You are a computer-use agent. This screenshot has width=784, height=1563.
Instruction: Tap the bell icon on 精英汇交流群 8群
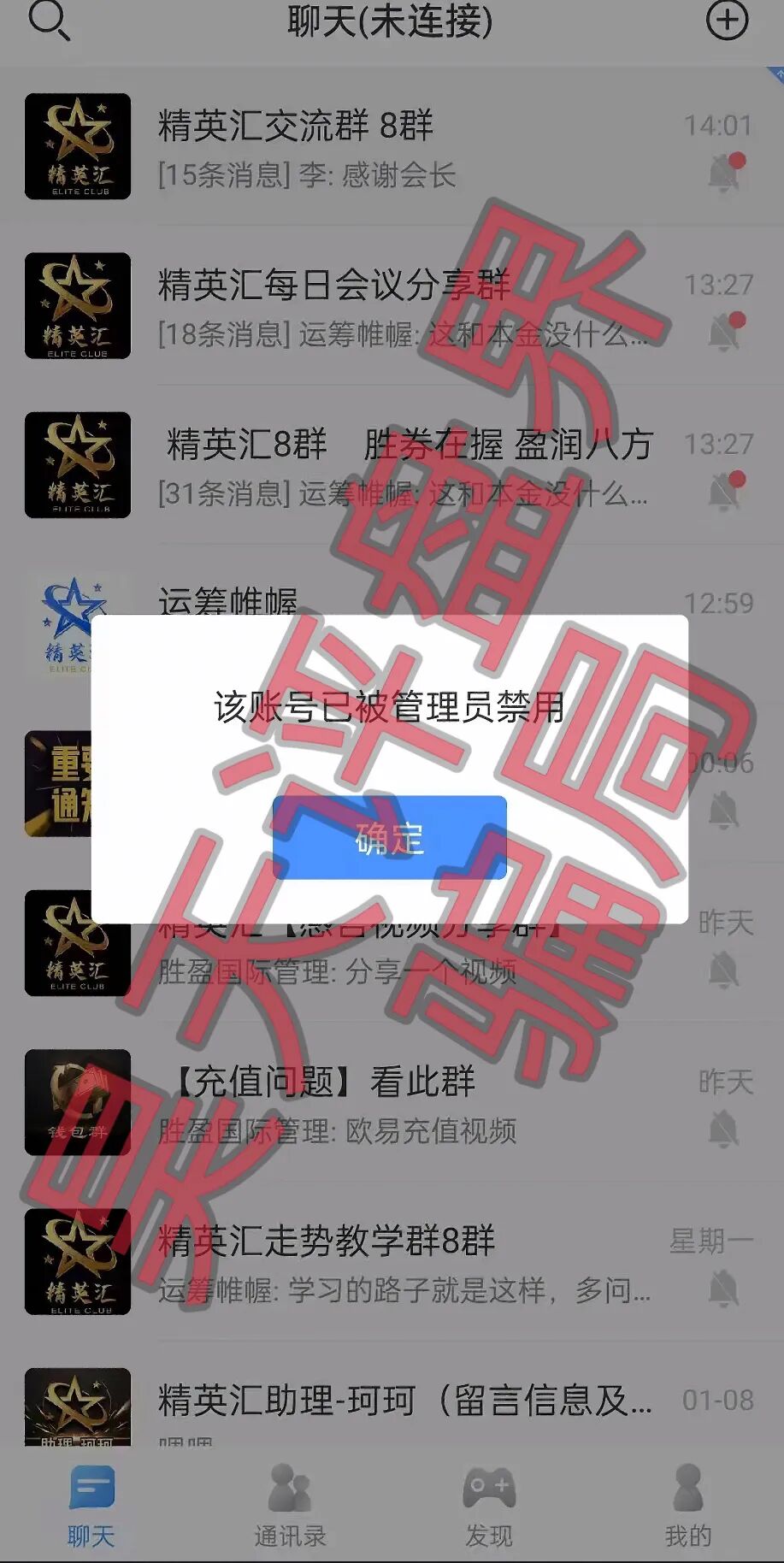(x=722, y=169)
